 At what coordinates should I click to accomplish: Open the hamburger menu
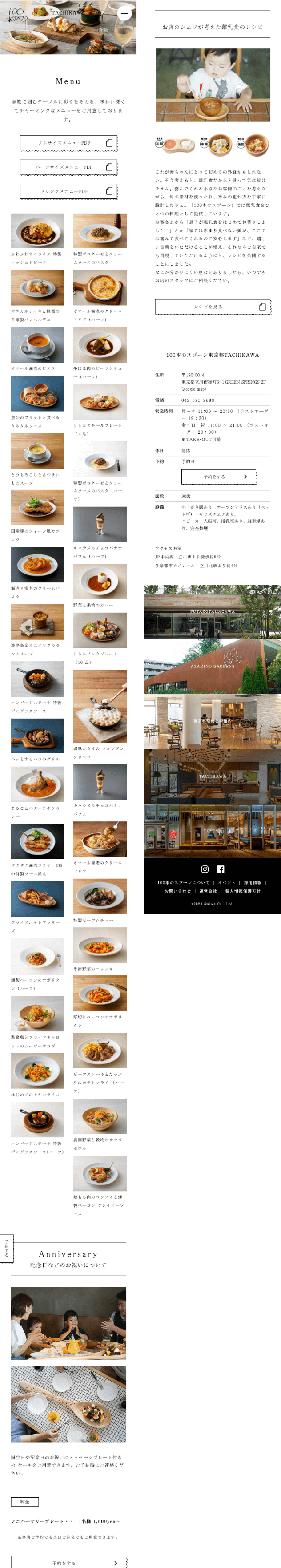(x=124, y=13)
